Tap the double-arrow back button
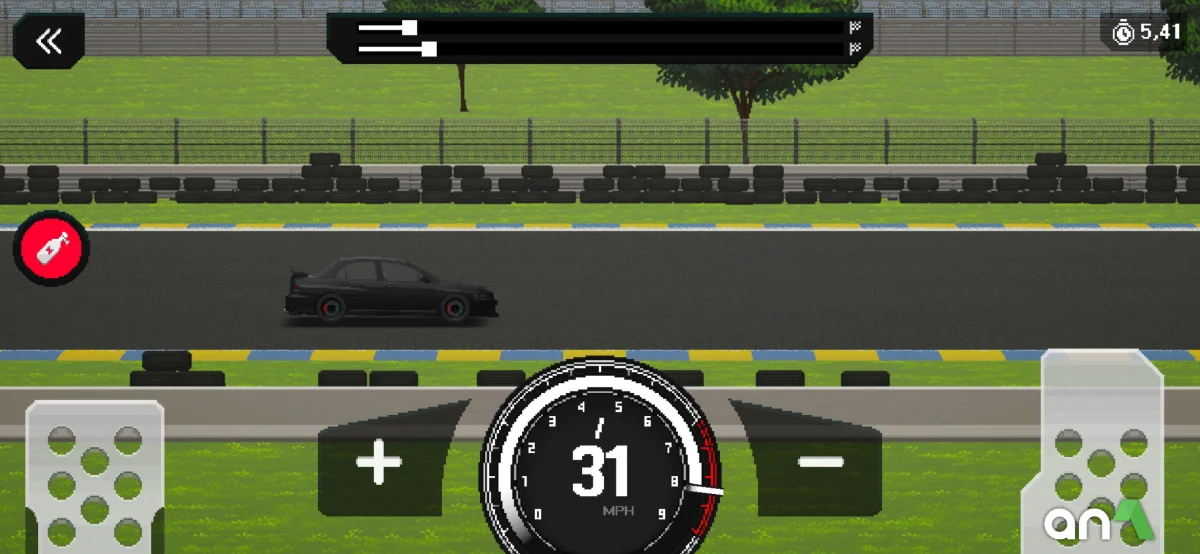Screen dimensions: 1200x554 point(48,41)
